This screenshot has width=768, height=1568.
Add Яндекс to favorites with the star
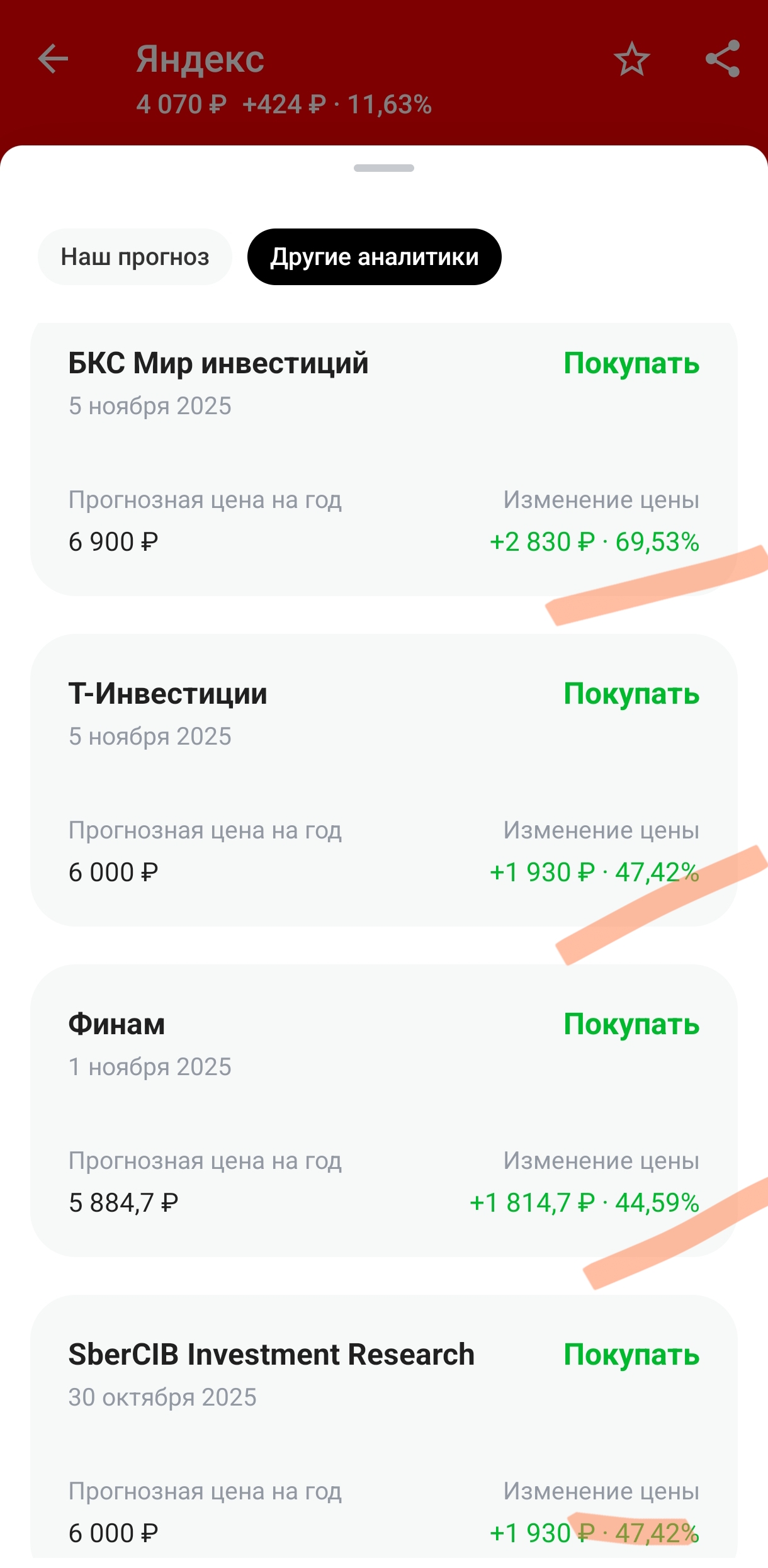coord(631,60)
